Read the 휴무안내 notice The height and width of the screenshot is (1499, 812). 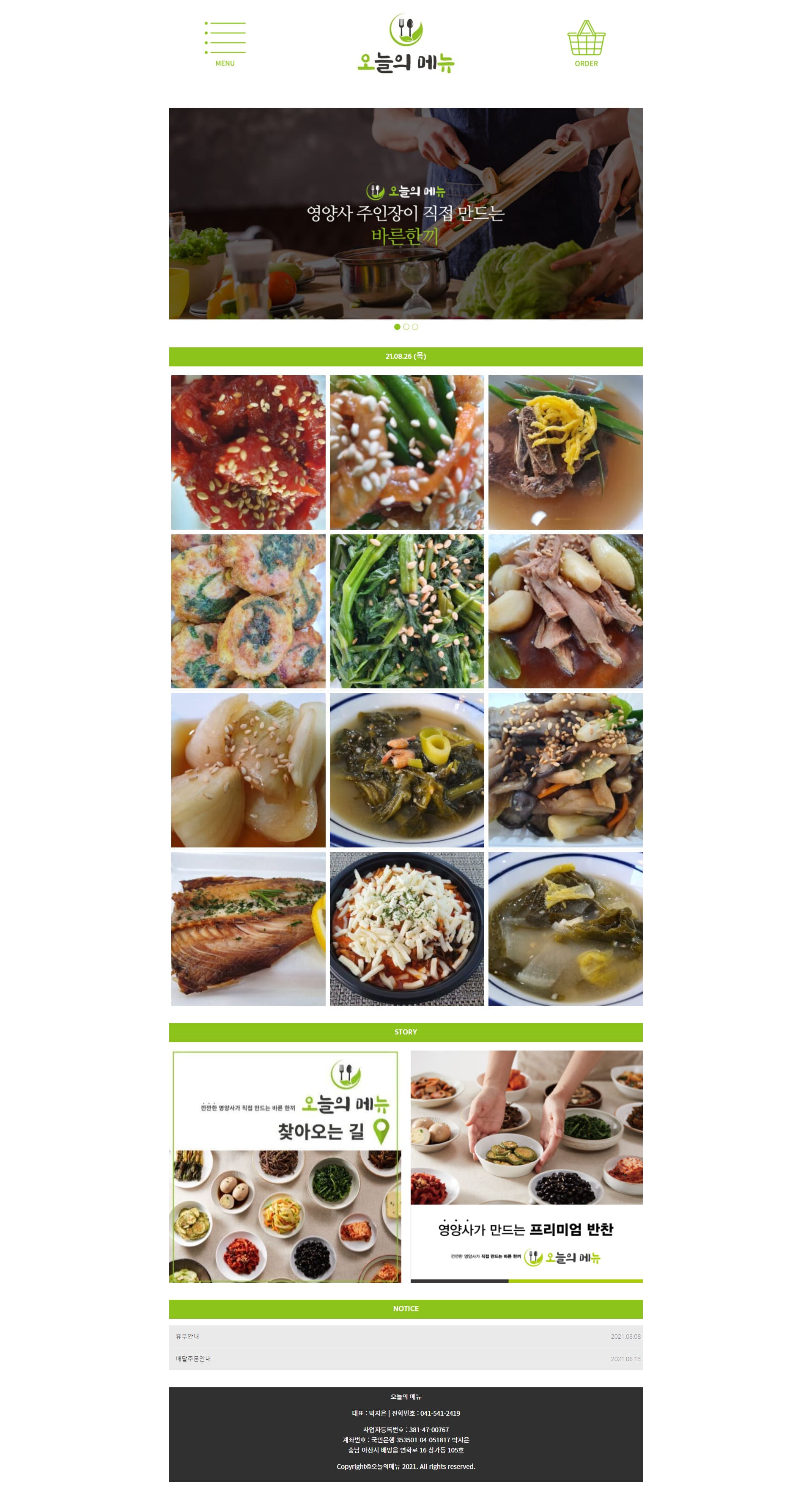pos(187,1336)
